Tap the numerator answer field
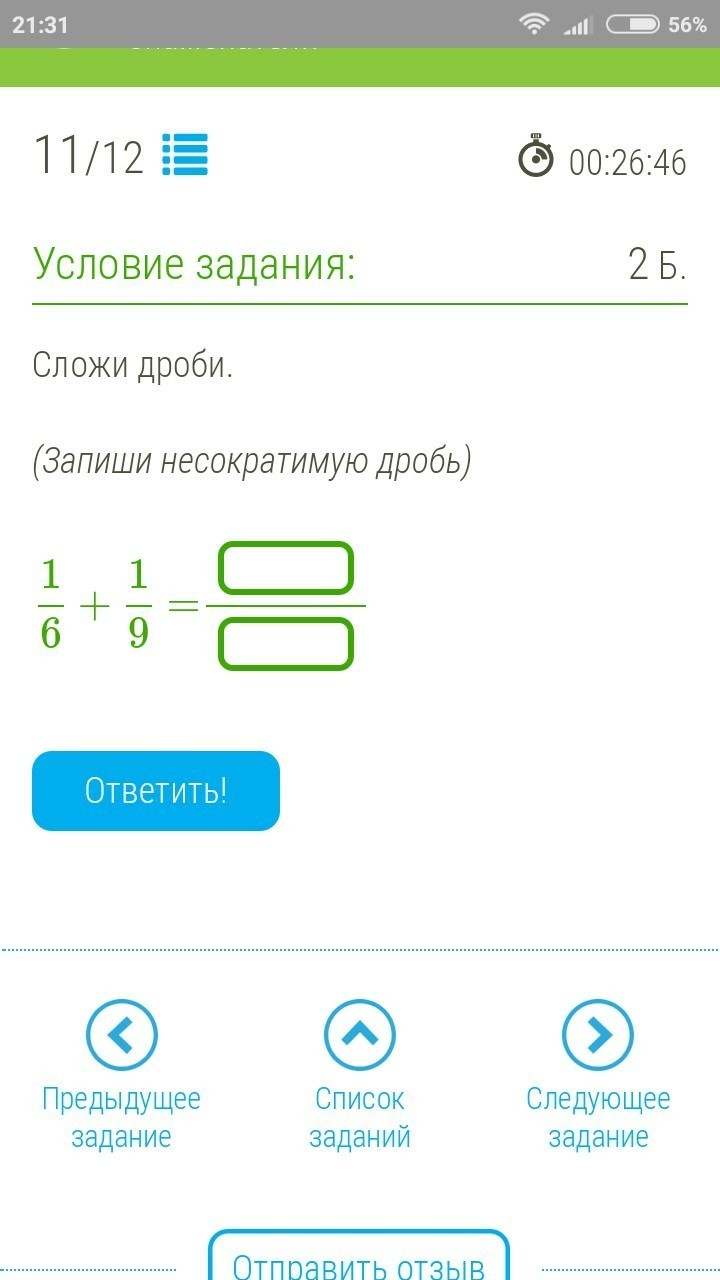This screenshot has height=1280, width=720. pyautogui.click(x=286, y=568)
